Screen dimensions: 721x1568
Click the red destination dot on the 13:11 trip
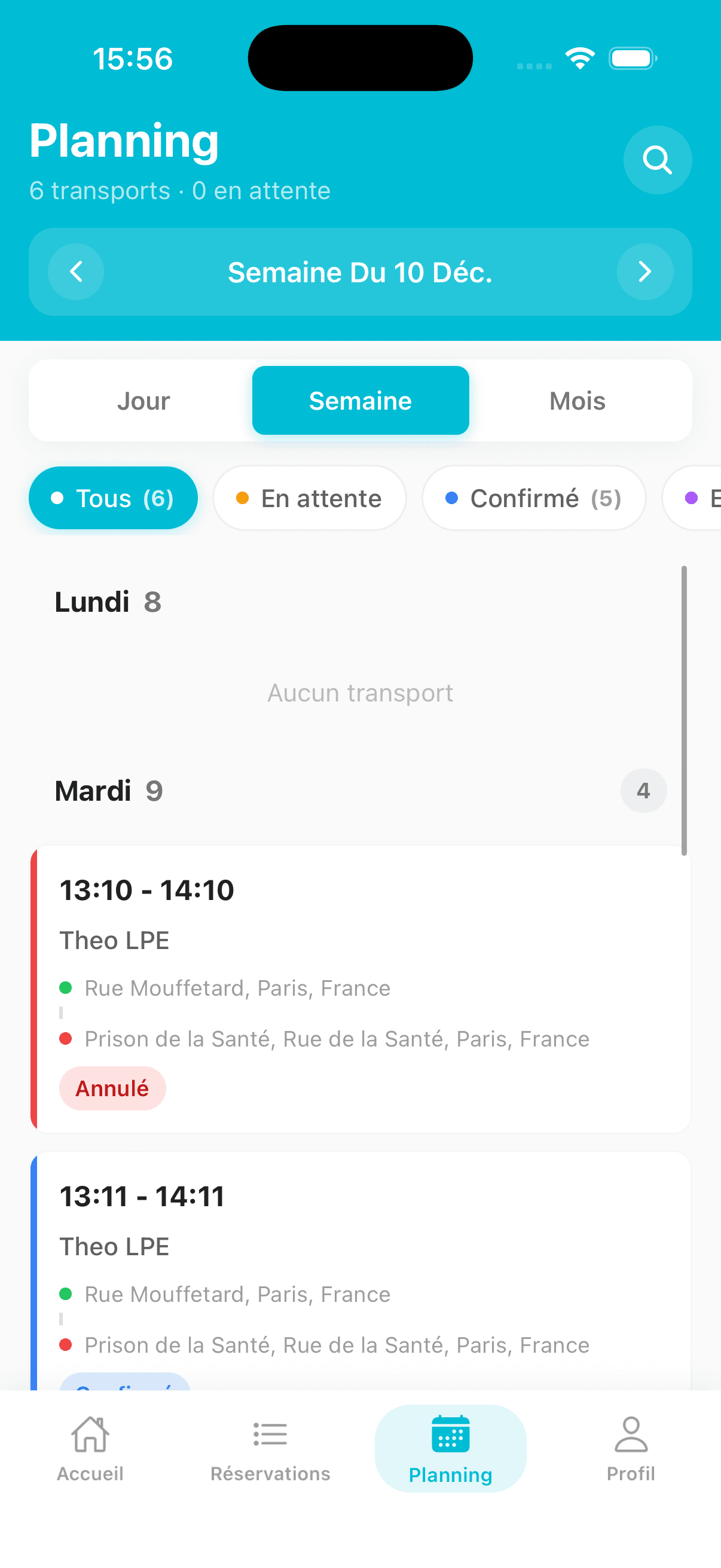tap(67, 1345)
